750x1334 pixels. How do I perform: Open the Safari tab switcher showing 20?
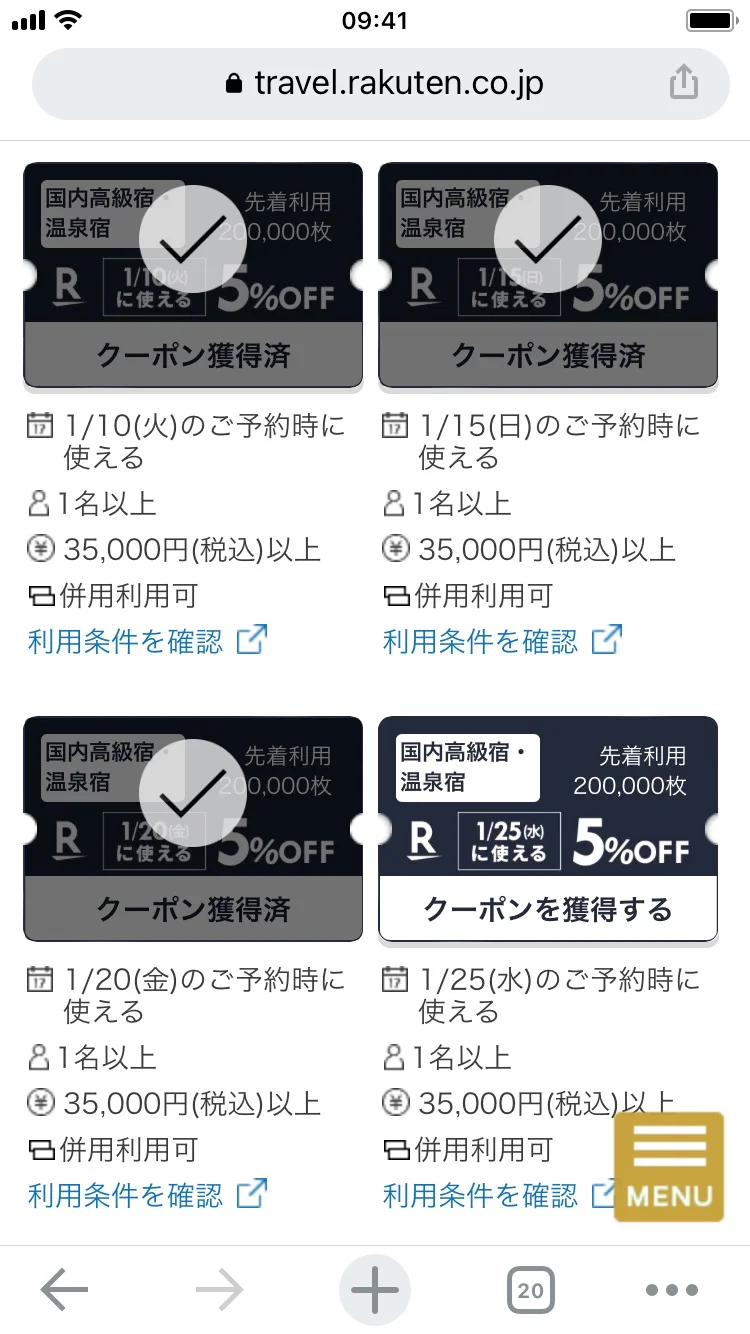pyautogui.click(x=531, y=1289)
